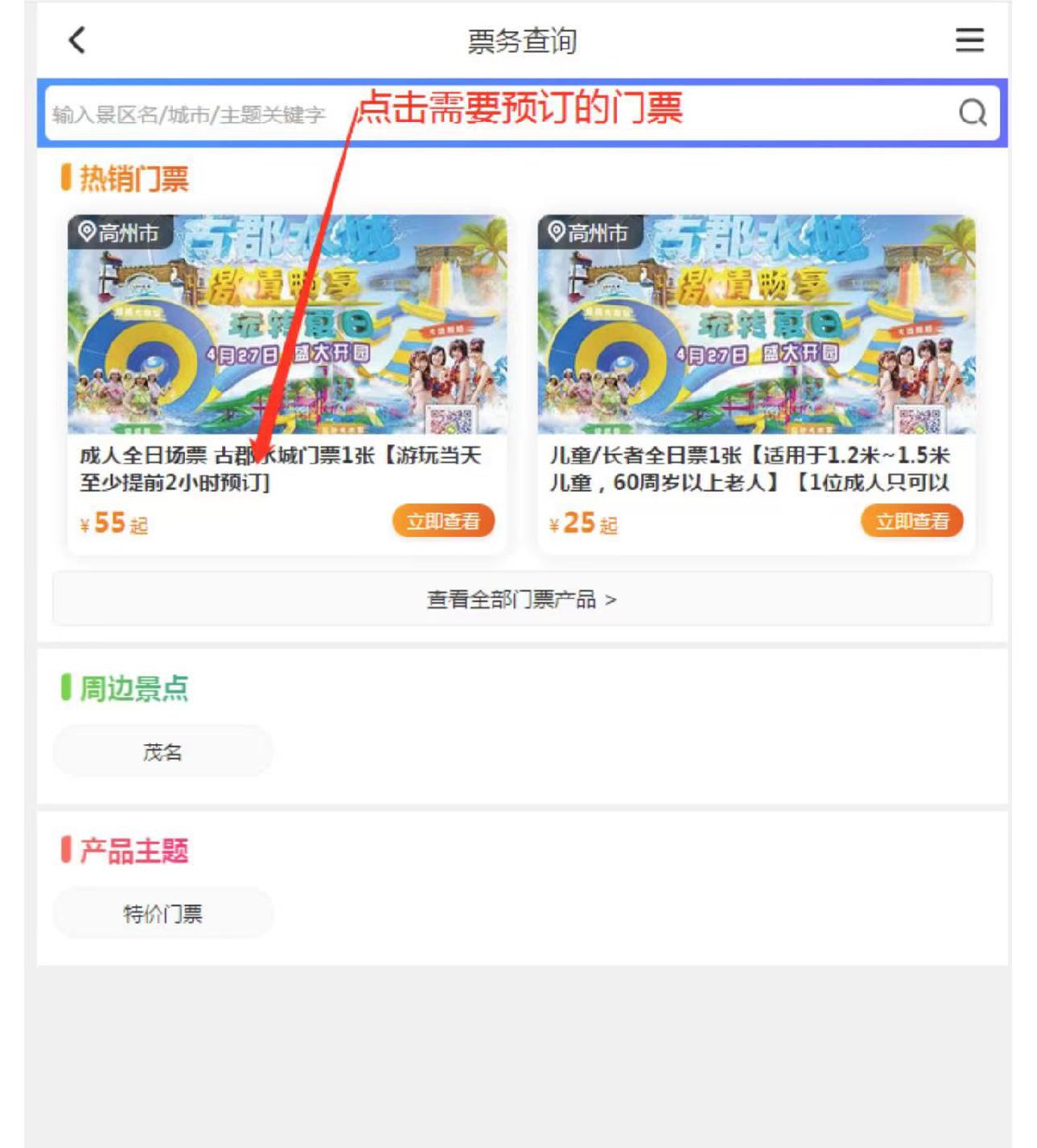This screenshot has width=1037, height=1148.
Task: Tap 立即查看 on the ¥55 ticket
Action: coord(442,521)
